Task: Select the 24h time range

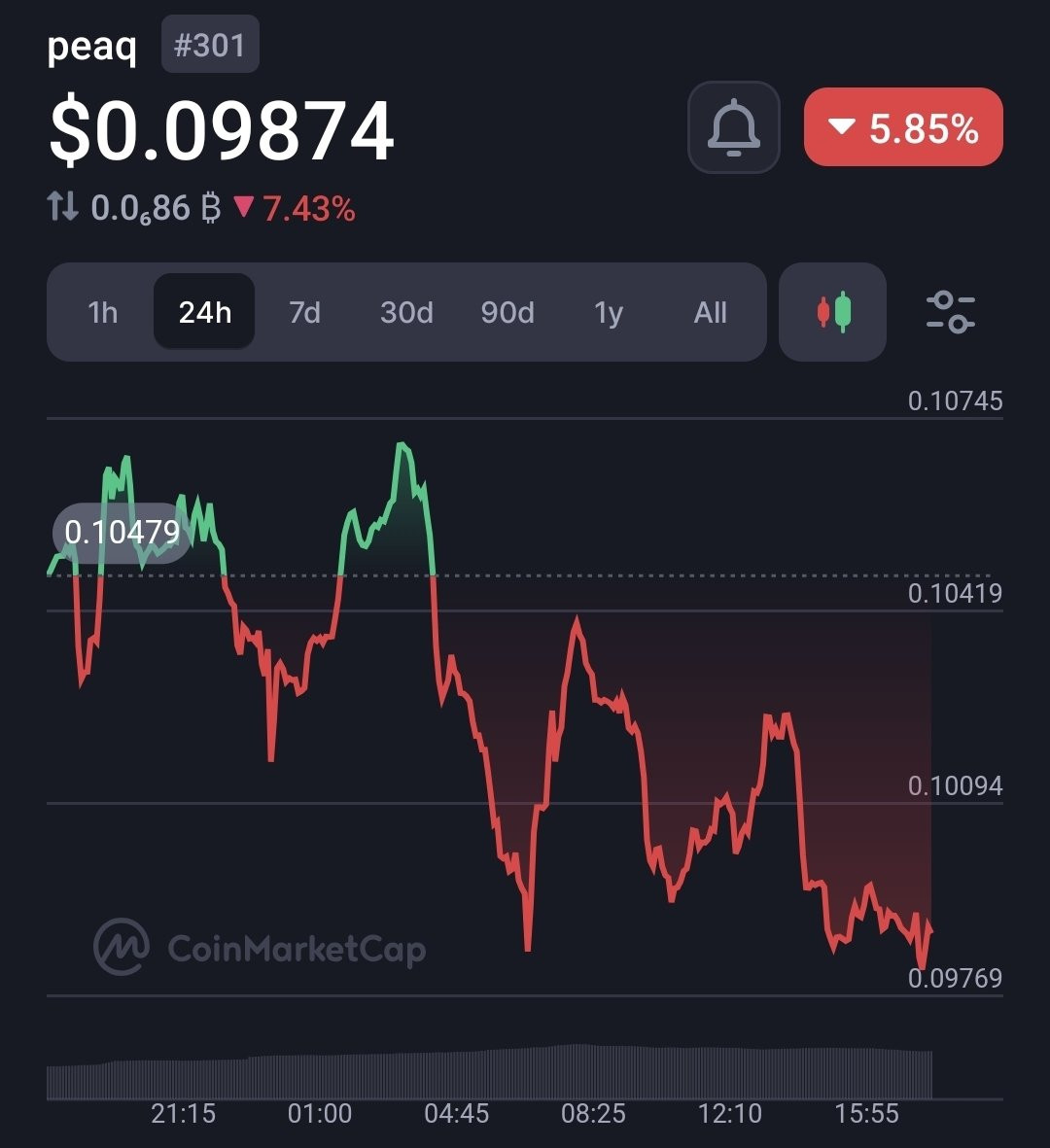Action: 204,312
